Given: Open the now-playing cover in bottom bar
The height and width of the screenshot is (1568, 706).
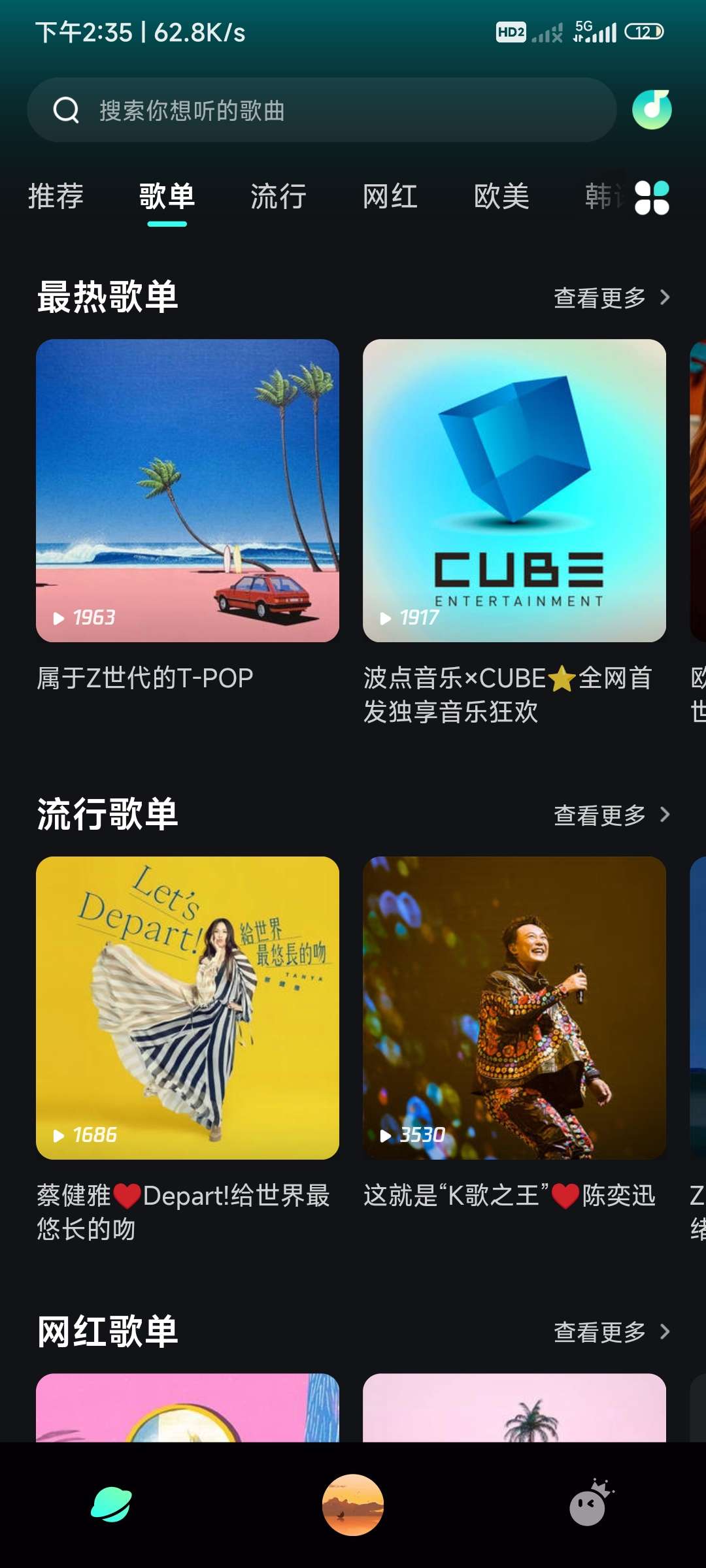Looking at the screenshot, I should click(353, 1505).
